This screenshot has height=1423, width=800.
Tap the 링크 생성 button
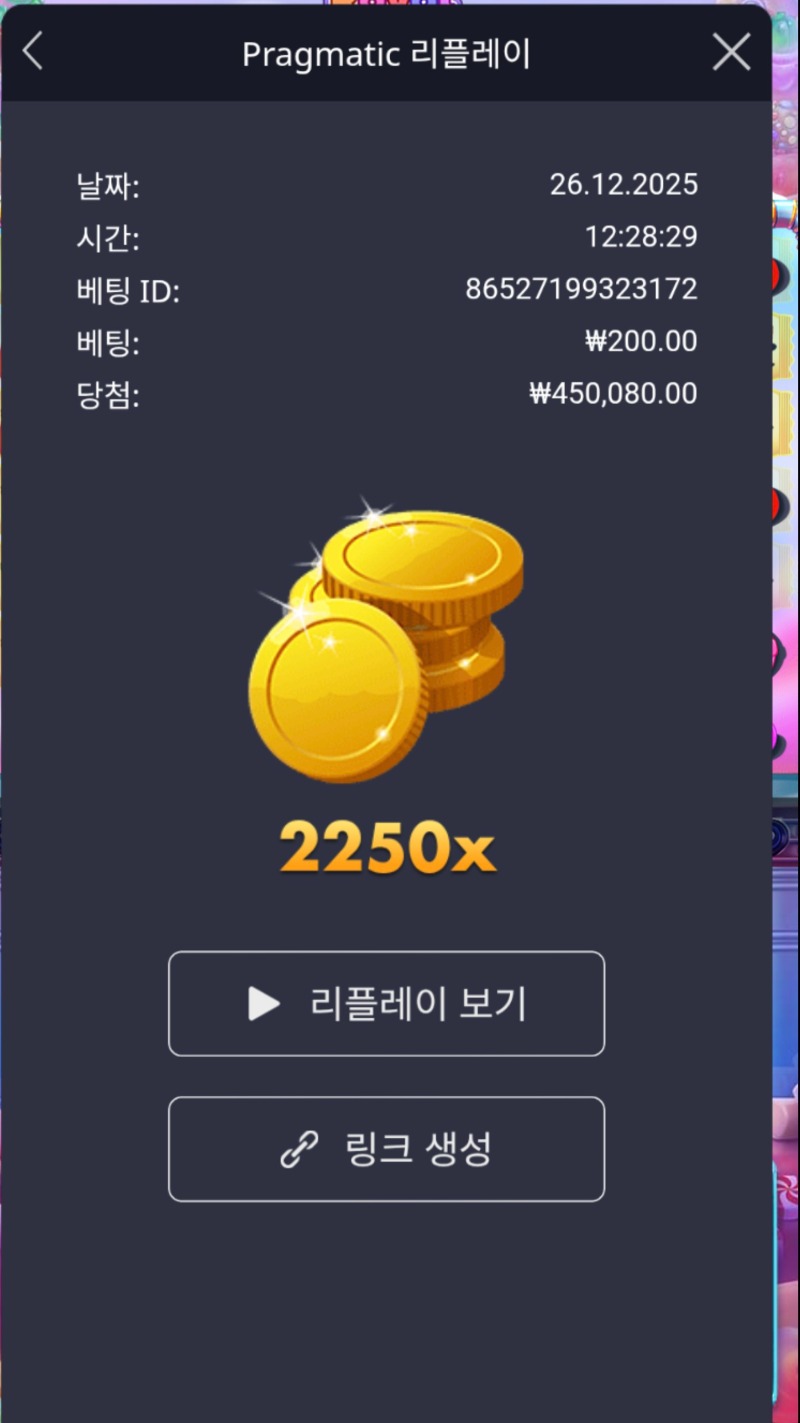pos(386,1149)
